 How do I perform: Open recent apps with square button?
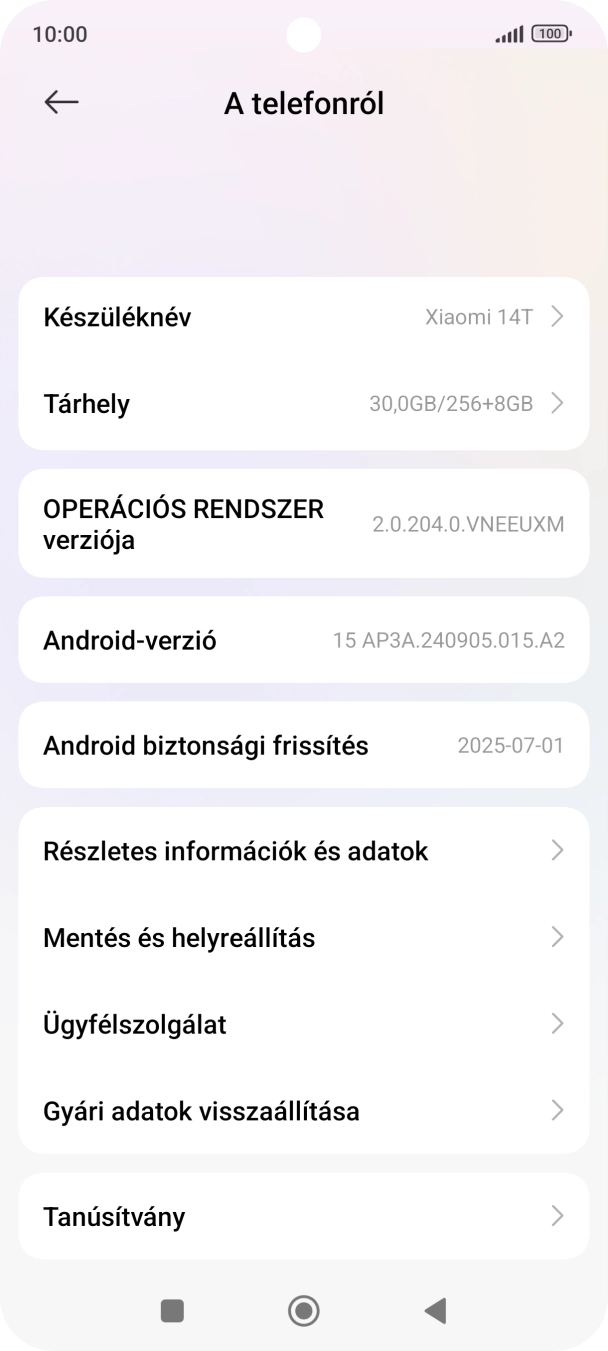(x=172, y=1310)
